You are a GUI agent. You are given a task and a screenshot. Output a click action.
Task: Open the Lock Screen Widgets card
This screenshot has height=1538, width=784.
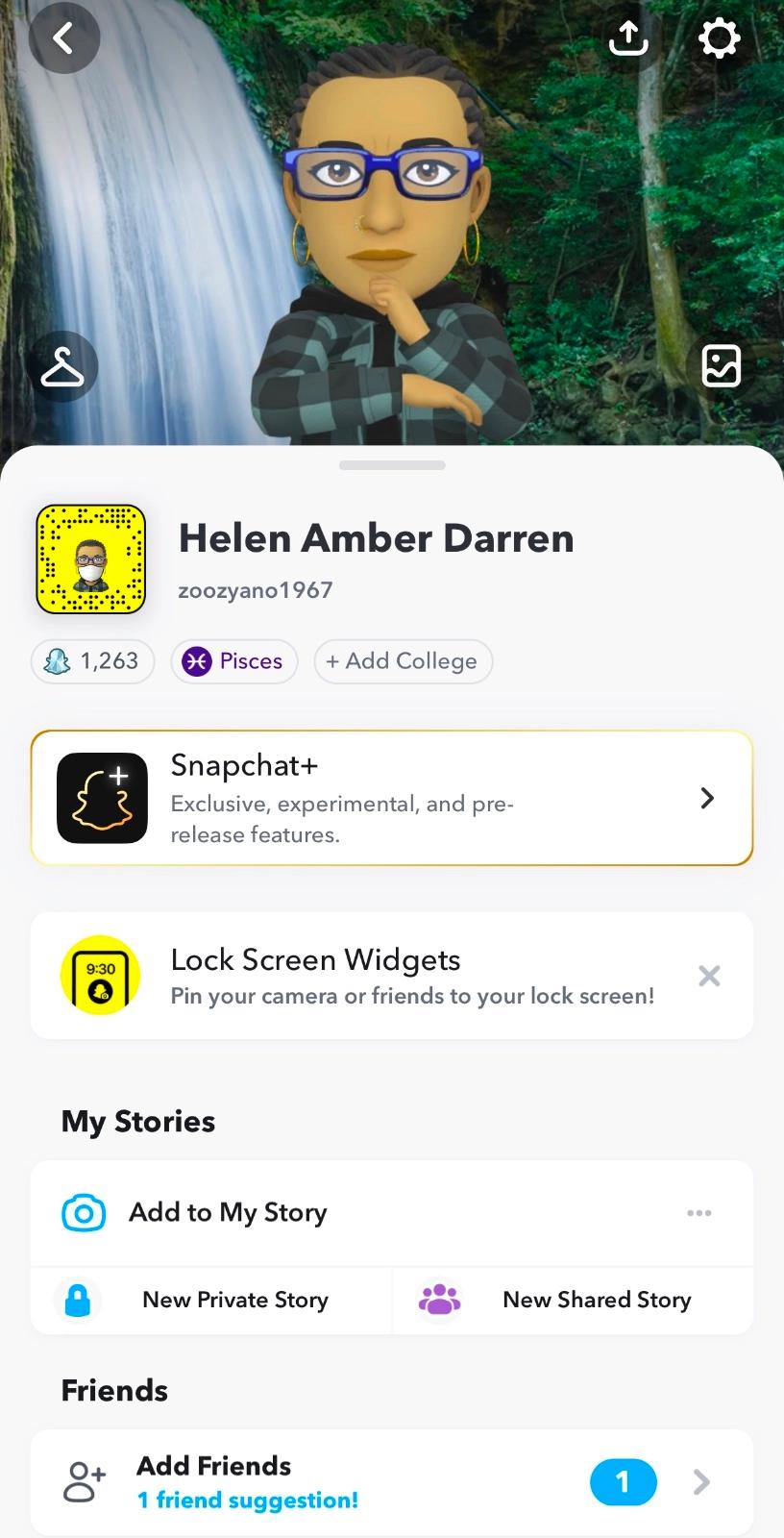pos(365,976)
